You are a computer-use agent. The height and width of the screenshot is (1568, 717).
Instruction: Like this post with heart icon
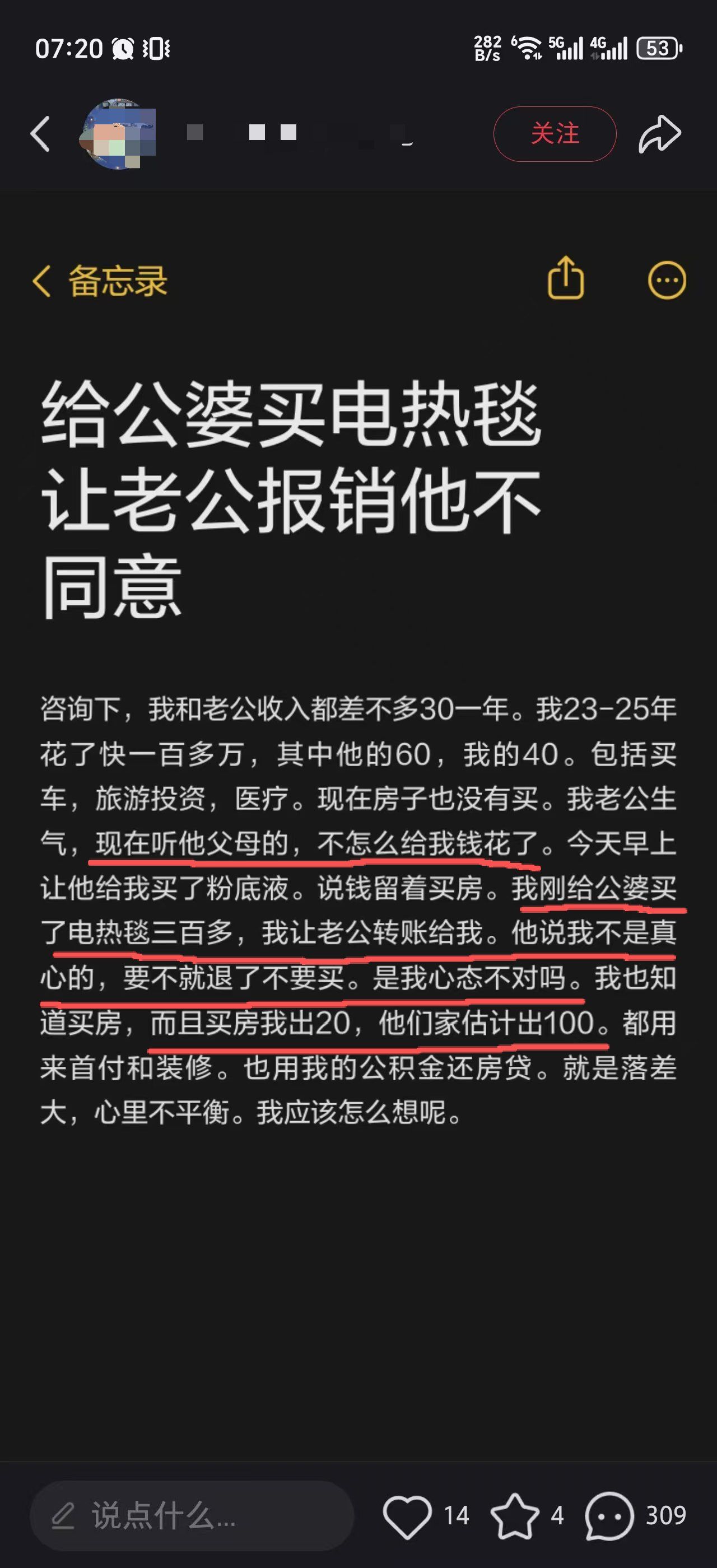(408, 1516)
